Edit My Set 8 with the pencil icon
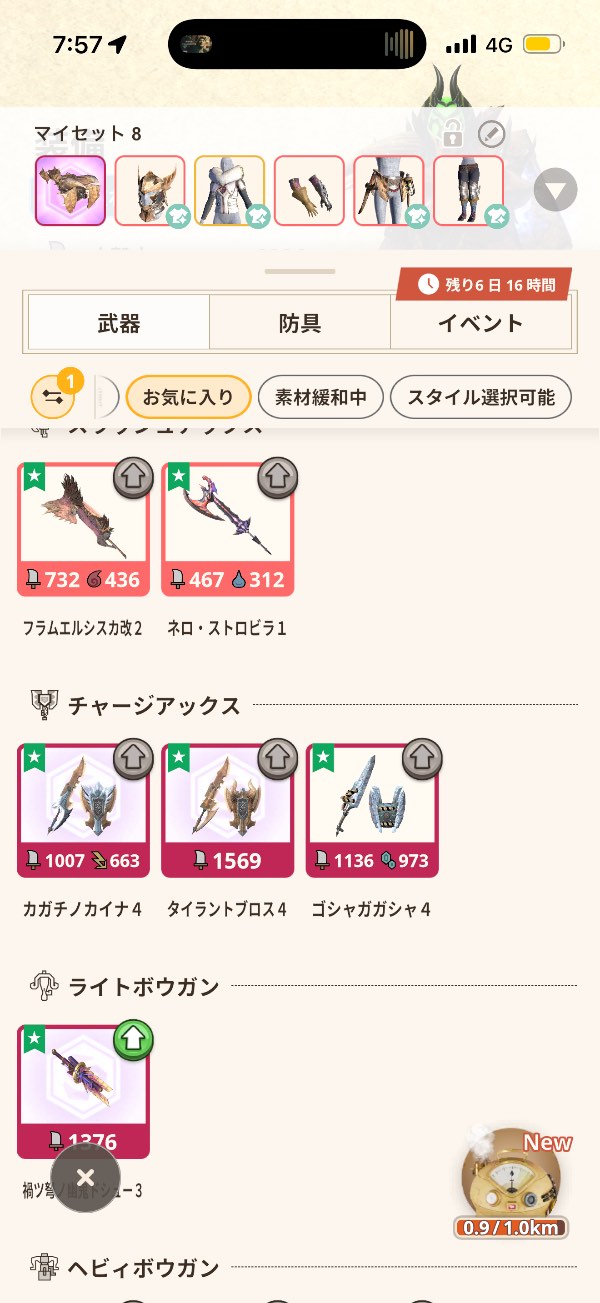The image size is (600, 1303). click(491, 134)
